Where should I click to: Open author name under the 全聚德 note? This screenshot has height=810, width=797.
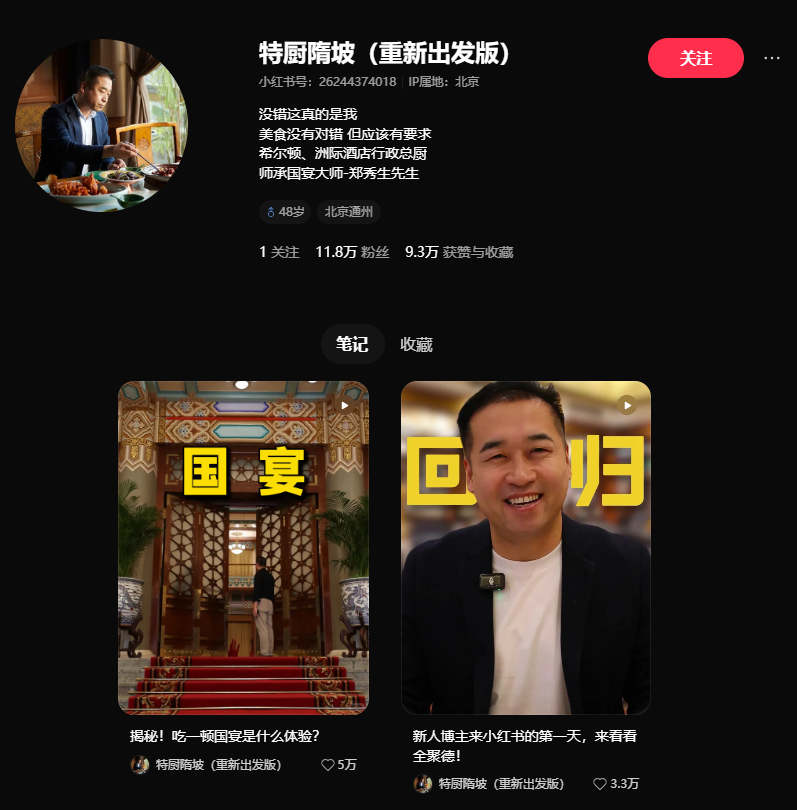point(500,784)
